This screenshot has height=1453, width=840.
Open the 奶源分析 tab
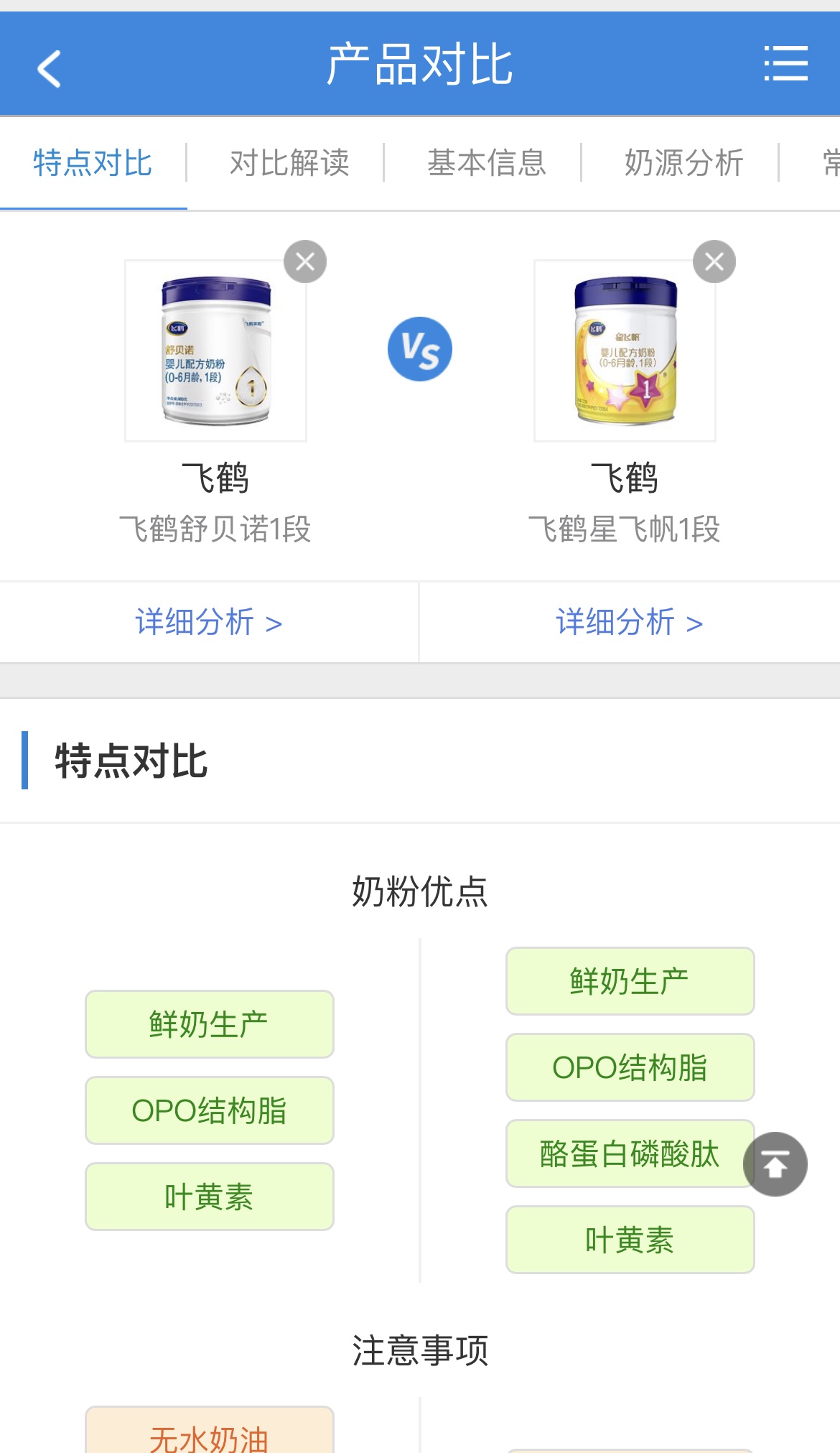pos(683,163)
